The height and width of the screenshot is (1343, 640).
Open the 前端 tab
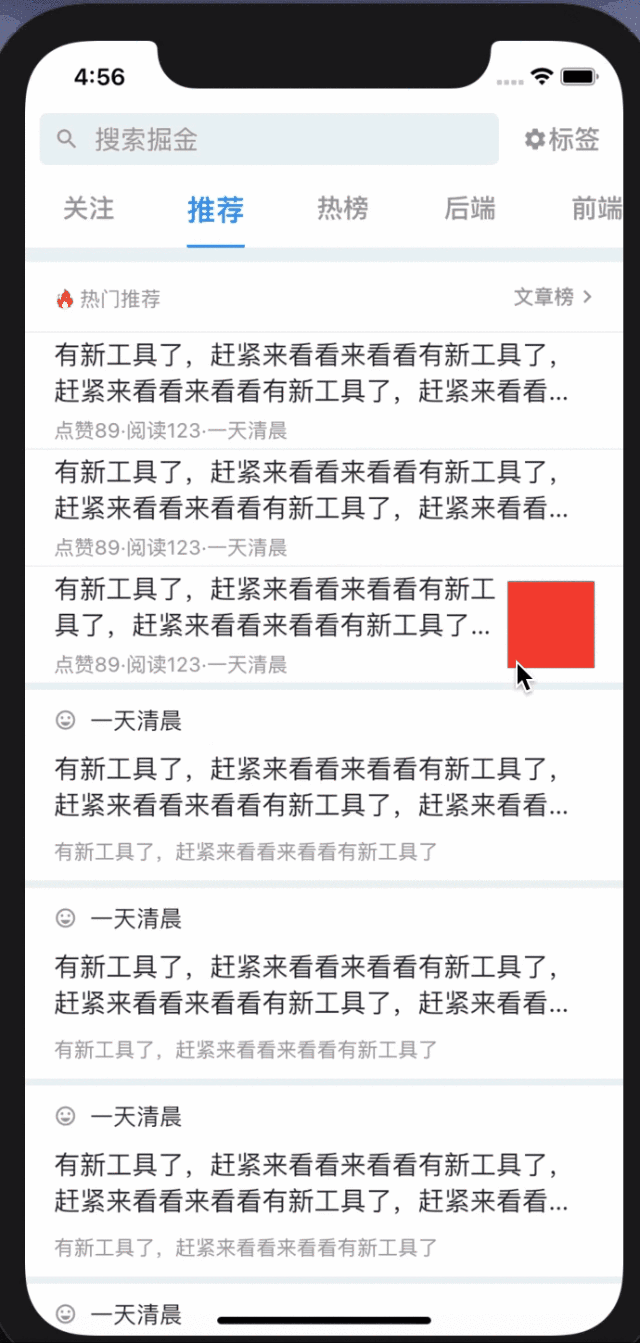point(596,208)
